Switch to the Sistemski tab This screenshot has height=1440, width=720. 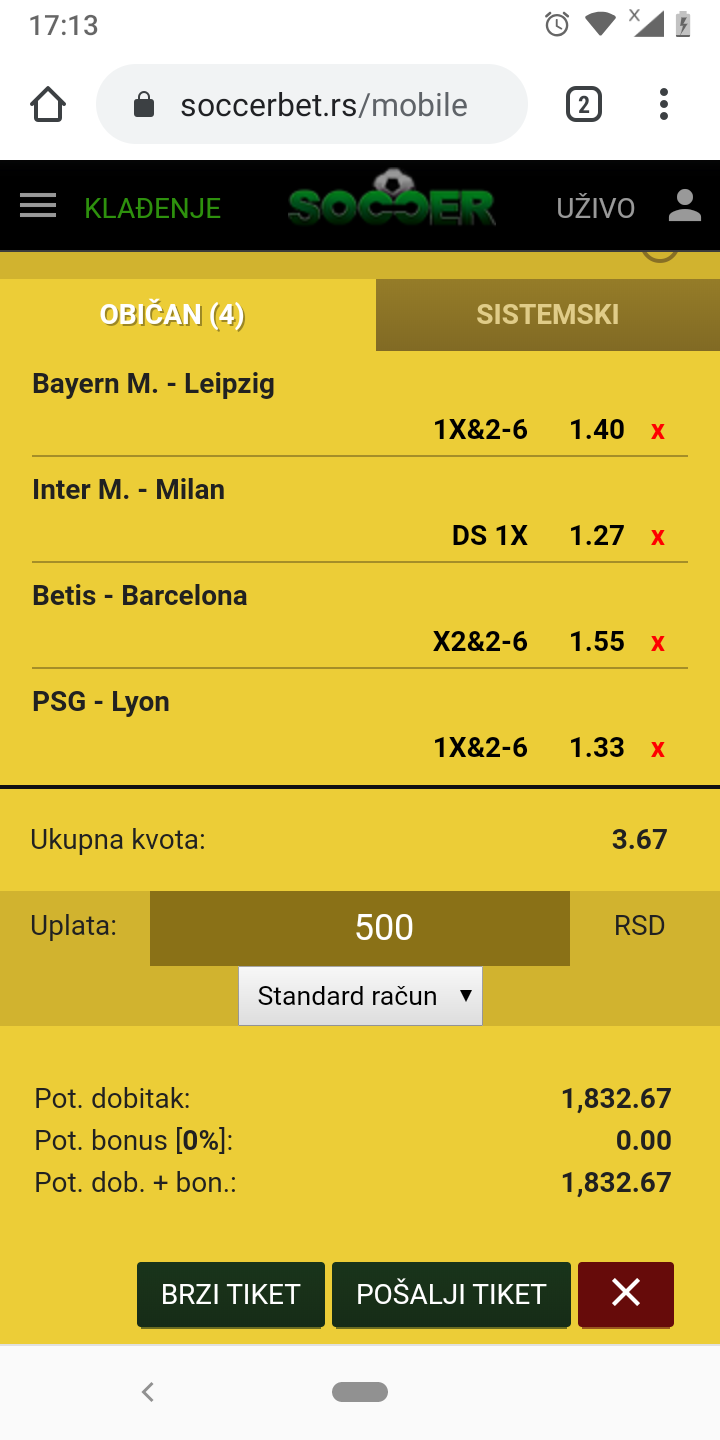pyautogui.click(x=548, y=314)
